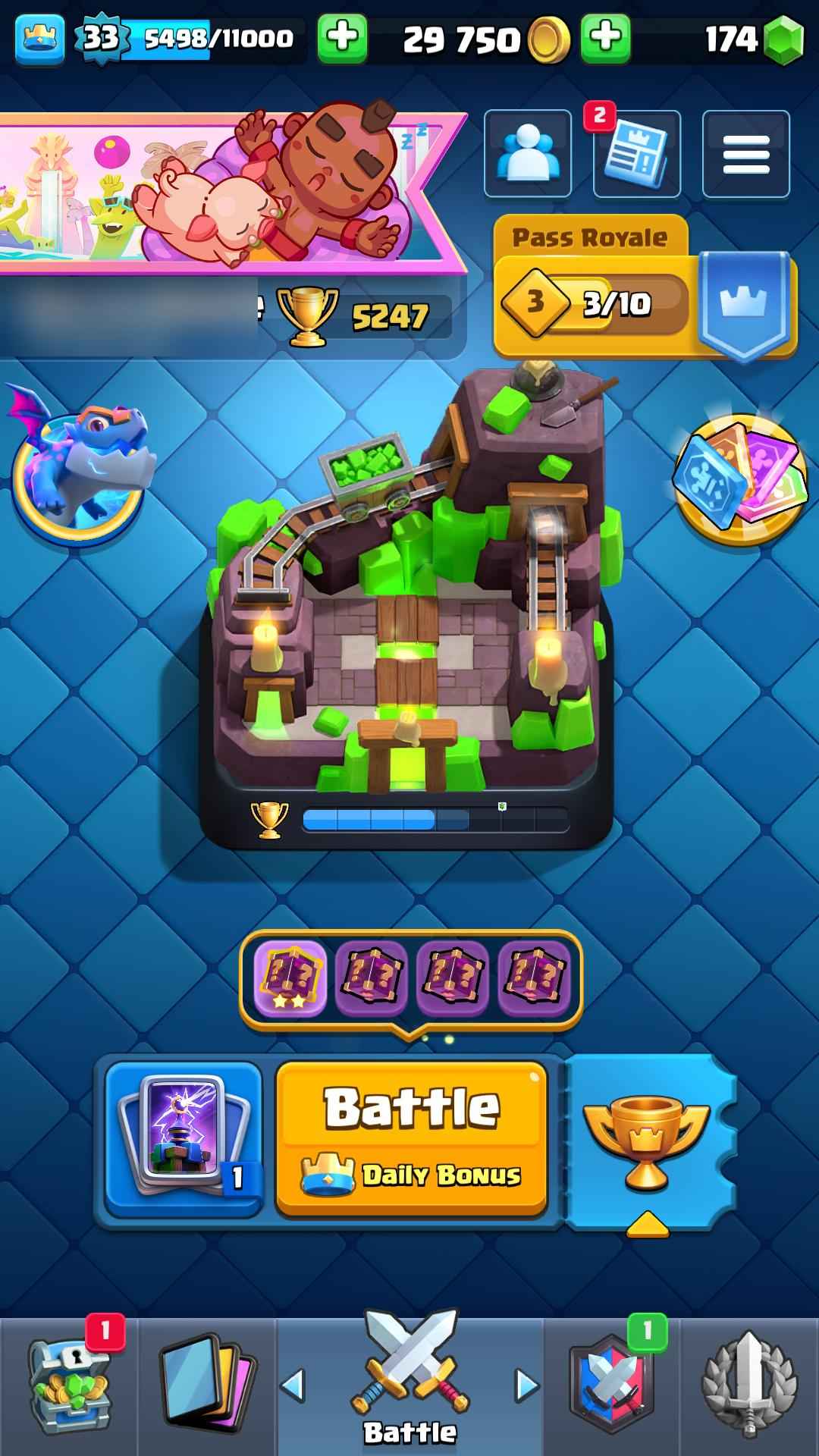Add gold with the coins plus button
The width and height of the screenshot is (819, 1456).
605,38
